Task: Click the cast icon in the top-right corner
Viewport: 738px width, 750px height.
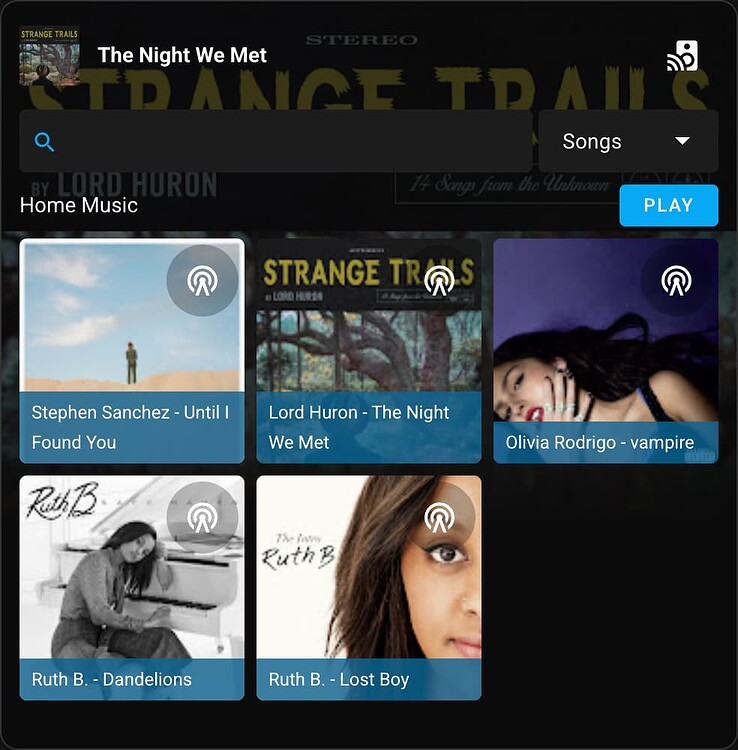Action: pyautogui.click(x=682, y=57)
